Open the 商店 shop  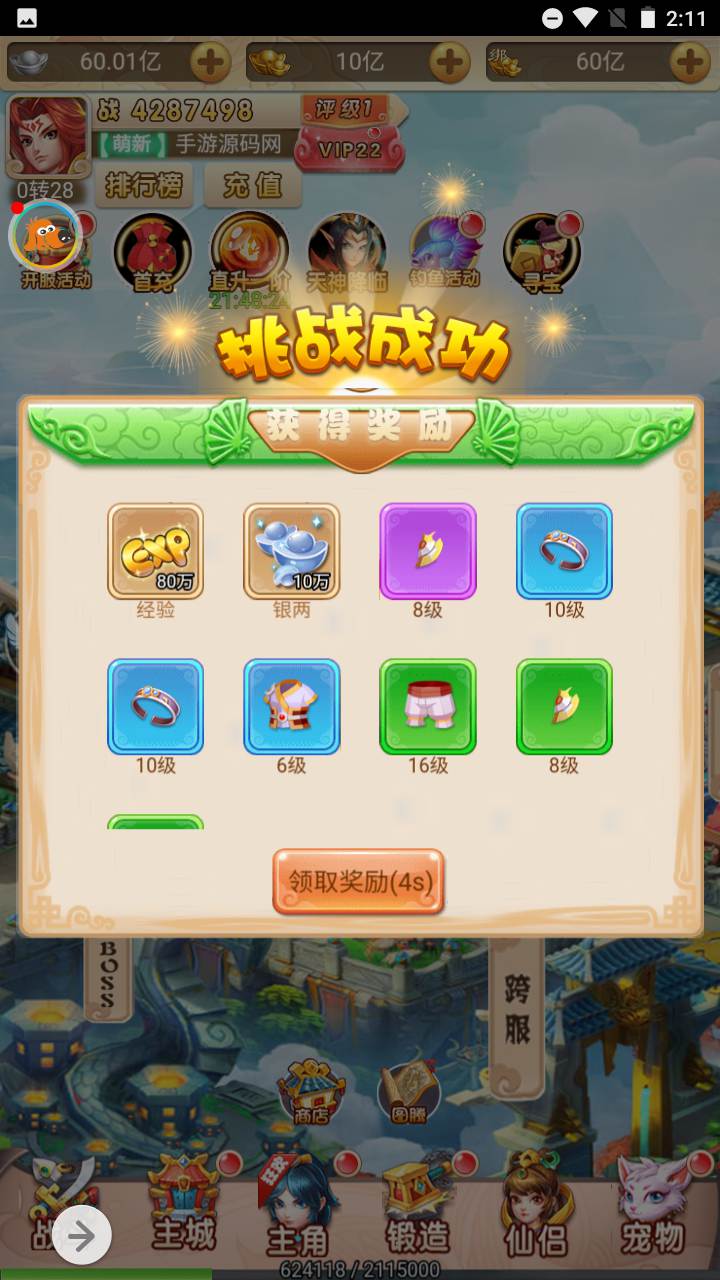[x=311, y=1090]
